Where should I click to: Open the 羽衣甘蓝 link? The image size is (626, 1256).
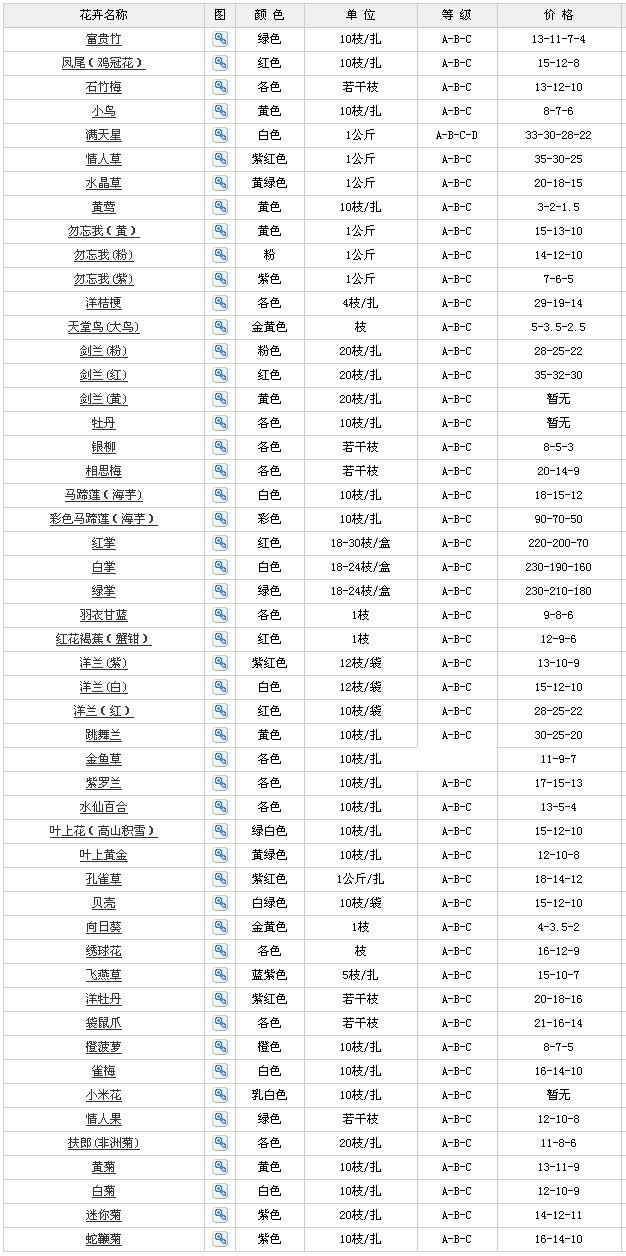(x=104, y=615)
